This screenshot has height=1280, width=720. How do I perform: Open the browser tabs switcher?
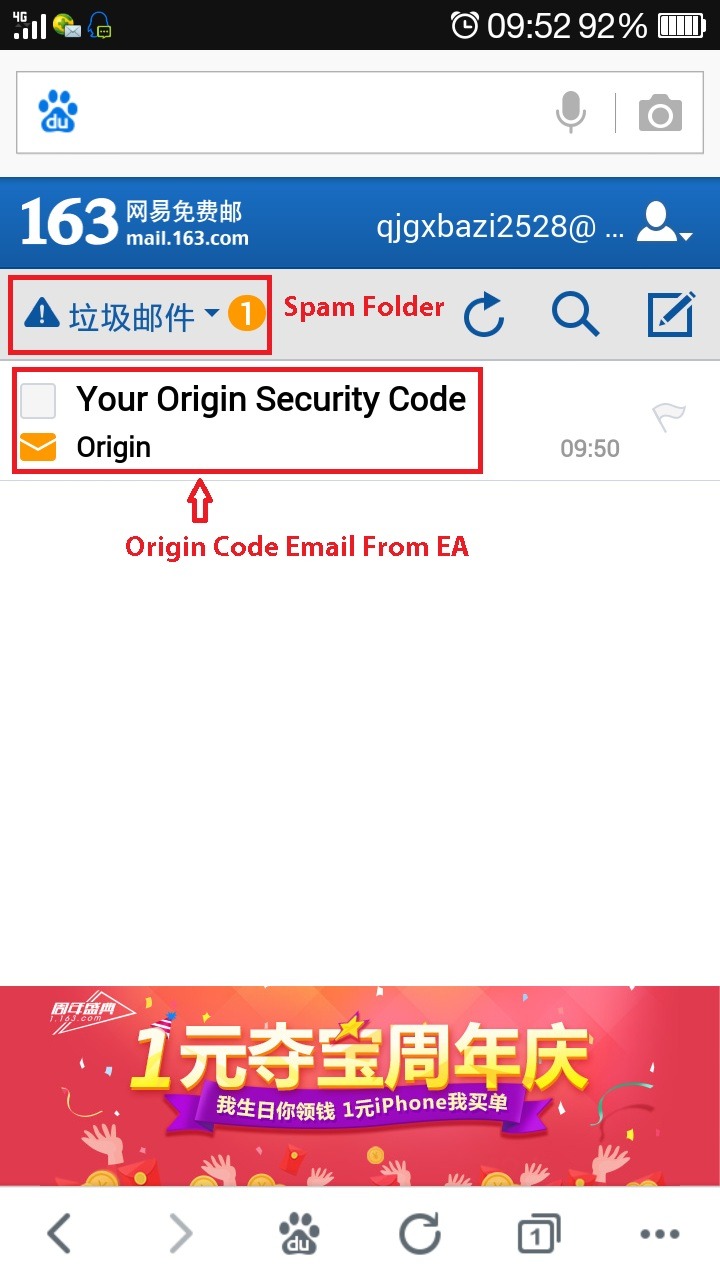coord(539,1234)
